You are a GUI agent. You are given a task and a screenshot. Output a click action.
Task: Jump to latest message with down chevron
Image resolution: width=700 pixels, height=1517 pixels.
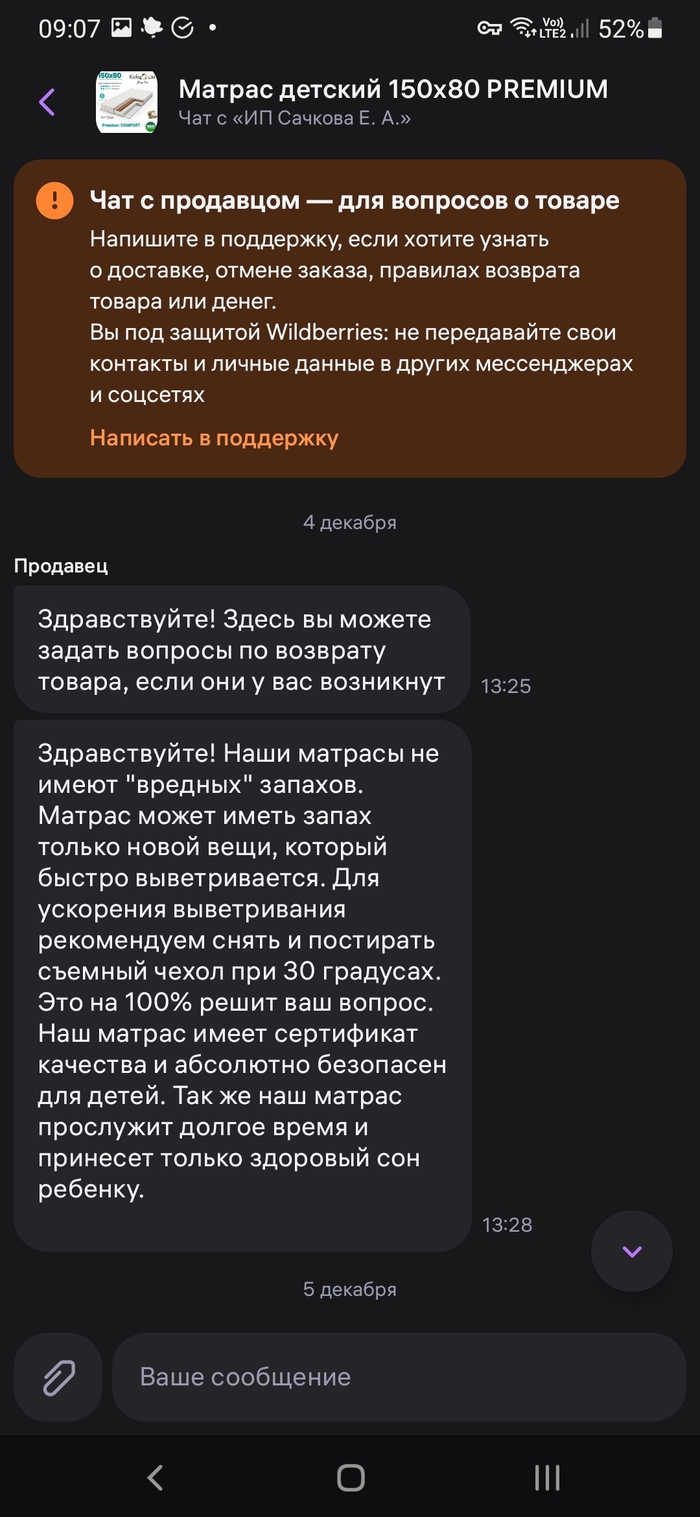coord(631,1251)
